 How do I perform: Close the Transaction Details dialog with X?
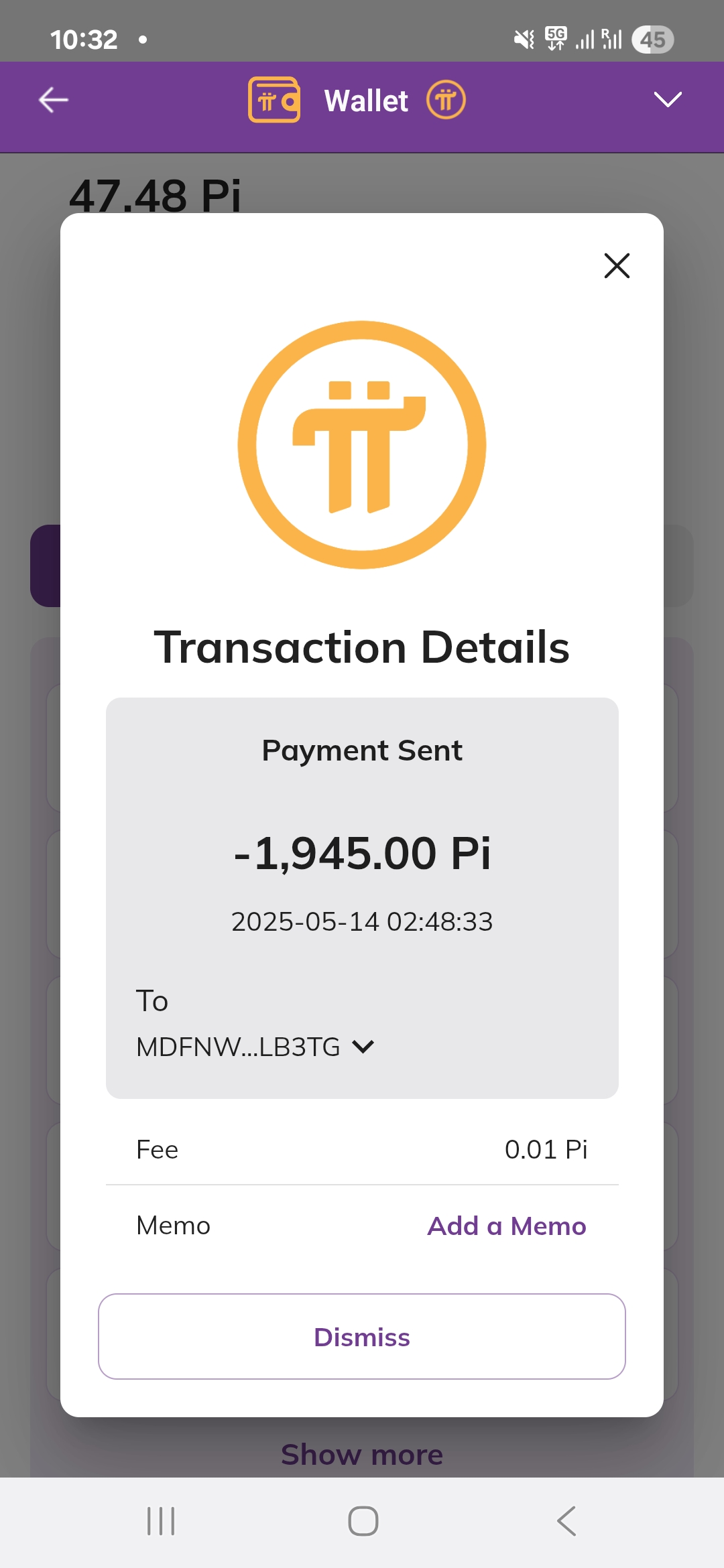tap(617, 265)
